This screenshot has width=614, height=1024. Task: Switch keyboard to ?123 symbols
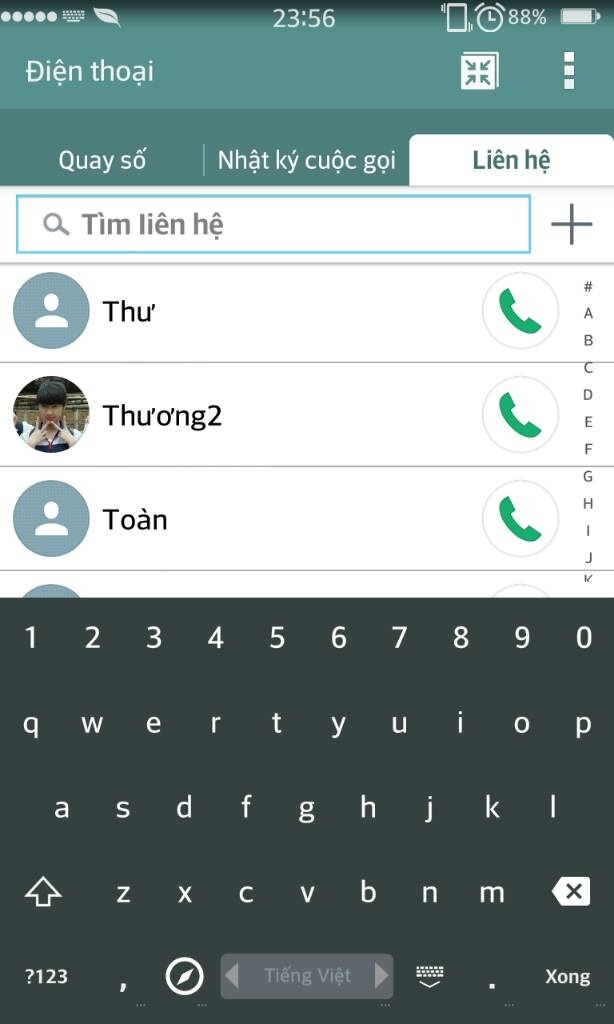46,976
